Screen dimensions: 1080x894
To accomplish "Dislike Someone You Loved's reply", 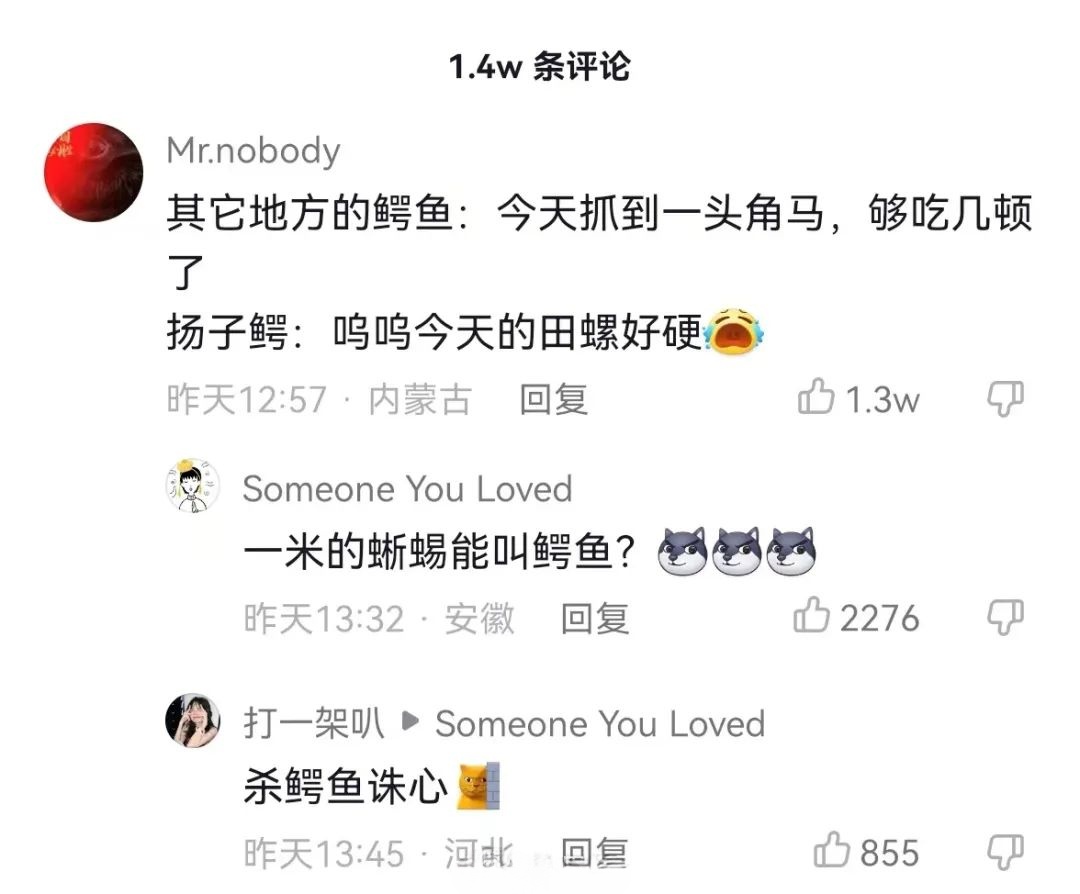I will pos(1005,617).
